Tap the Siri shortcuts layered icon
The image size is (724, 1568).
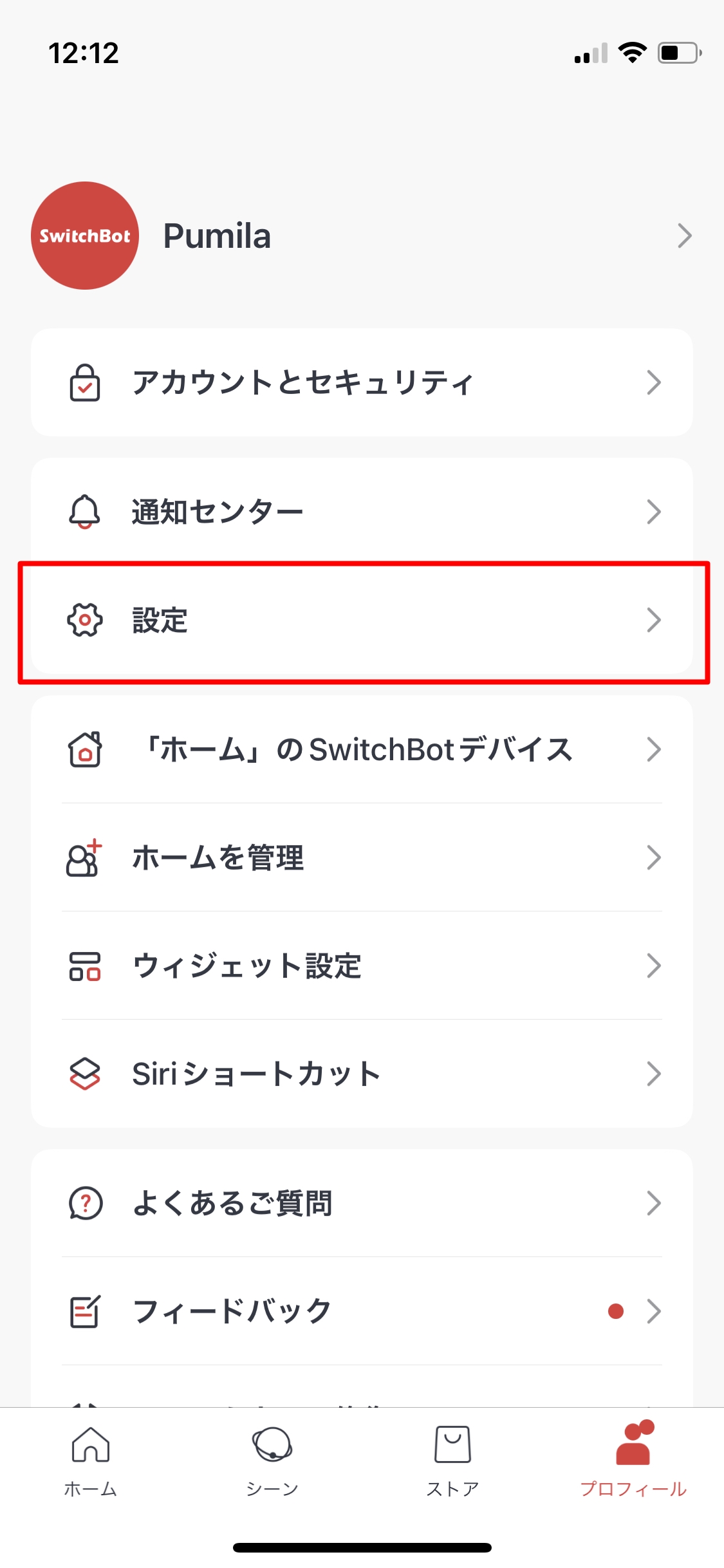click(x=84, y=1073)
